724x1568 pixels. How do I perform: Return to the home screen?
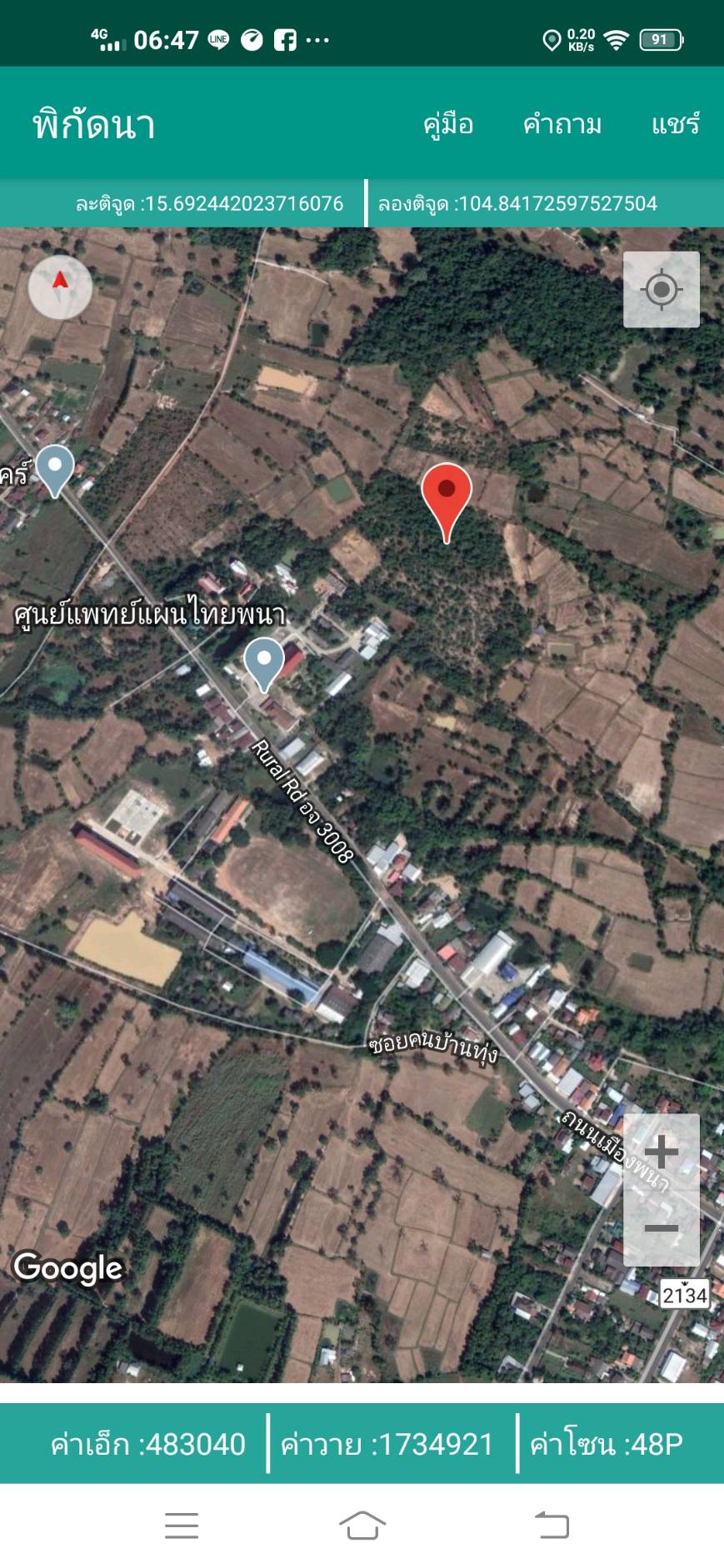coord(362,1526)
